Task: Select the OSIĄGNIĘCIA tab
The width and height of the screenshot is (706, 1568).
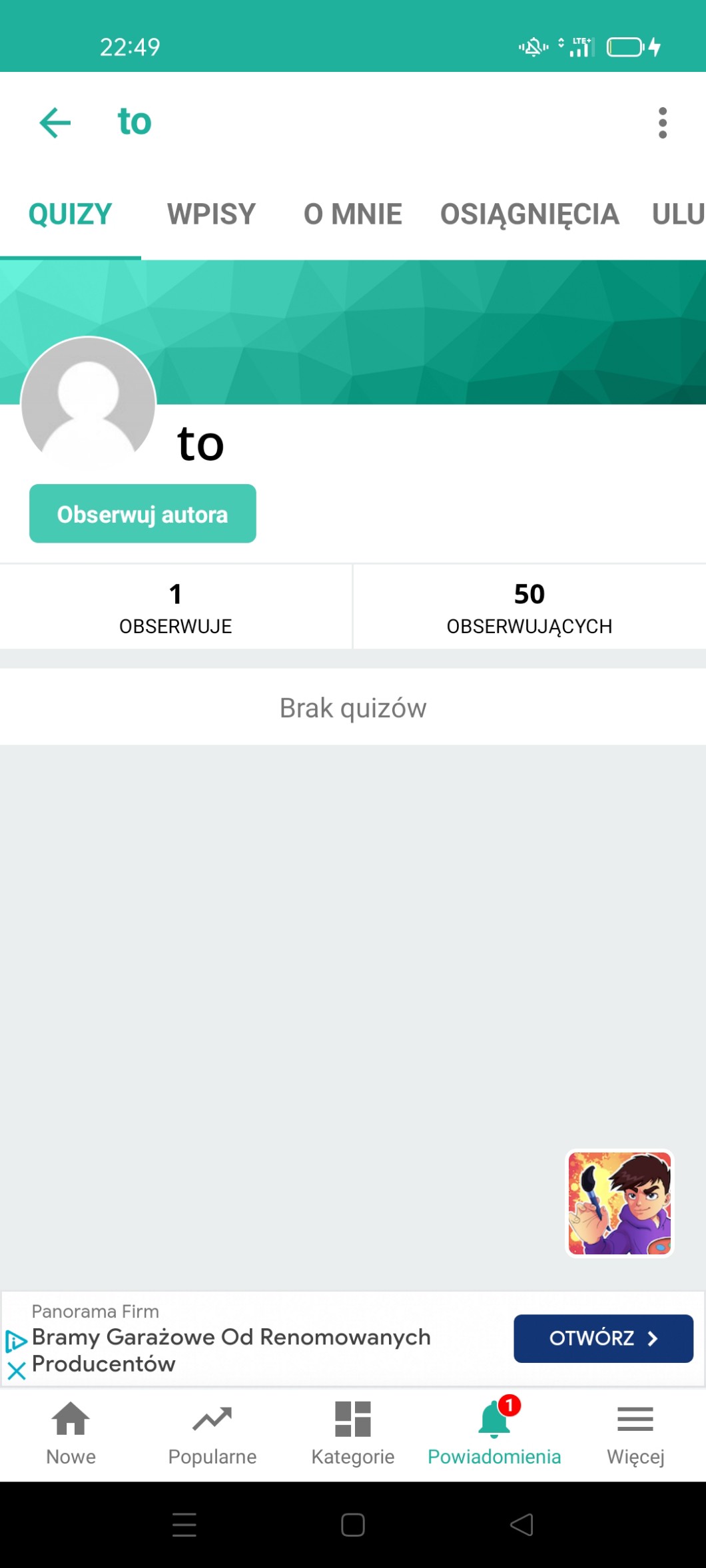Action: pos(529,214)
